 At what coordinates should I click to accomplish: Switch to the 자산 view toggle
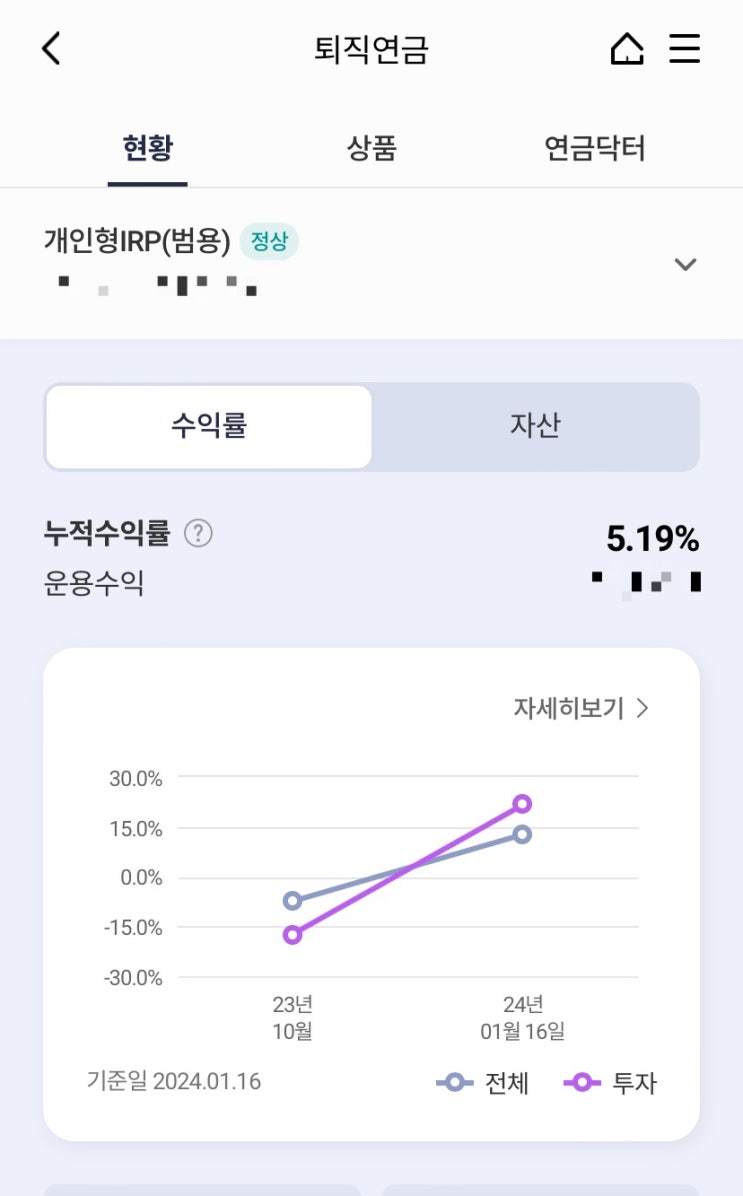(536, 424)
